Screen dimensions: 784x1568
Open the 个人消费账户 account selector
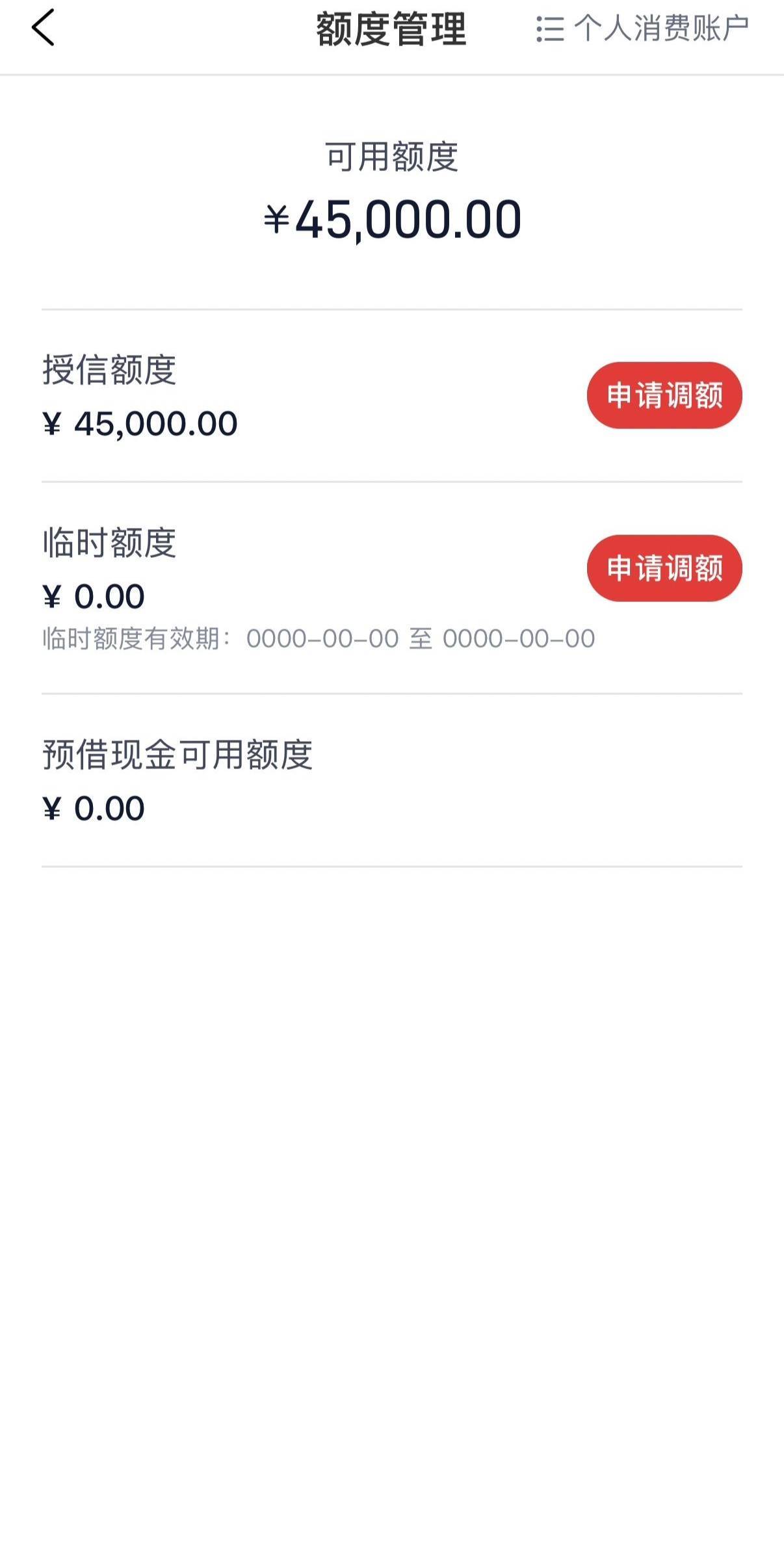(642, 29)
